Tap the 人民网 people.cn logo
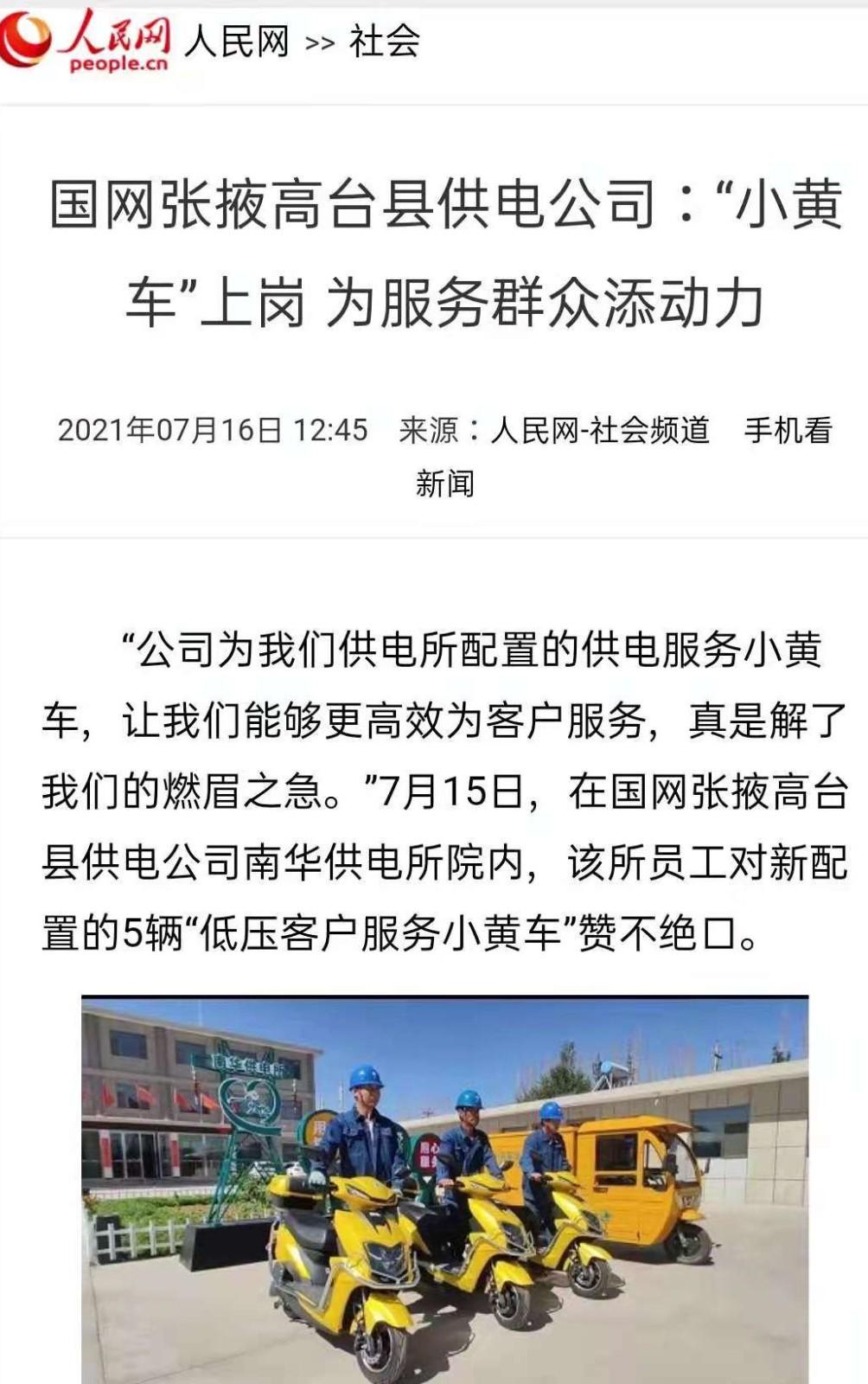868x1384 pixels. [86, 42]
